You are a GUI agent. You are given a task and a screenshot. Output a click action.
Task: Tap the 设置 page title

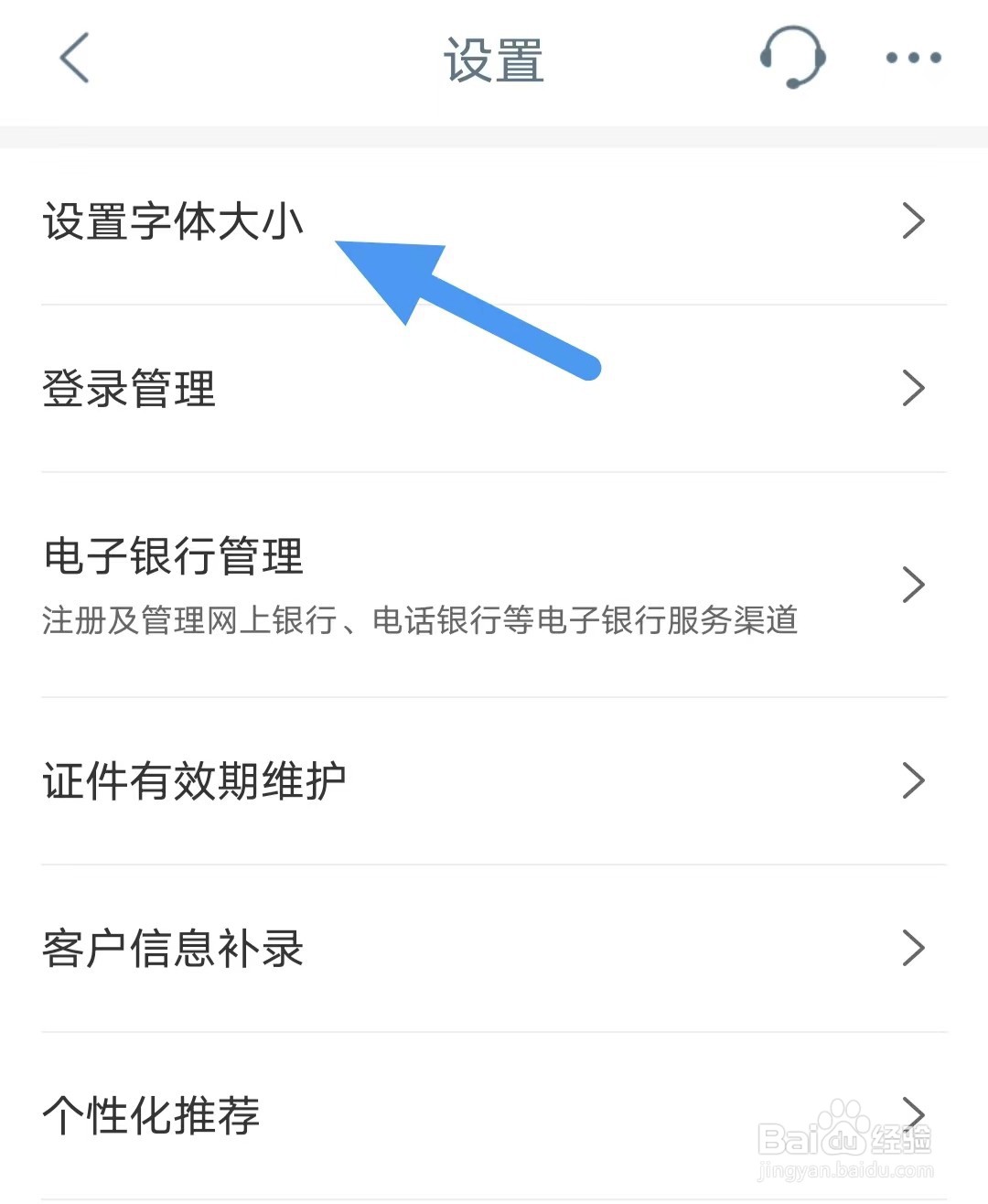(493, 59)
